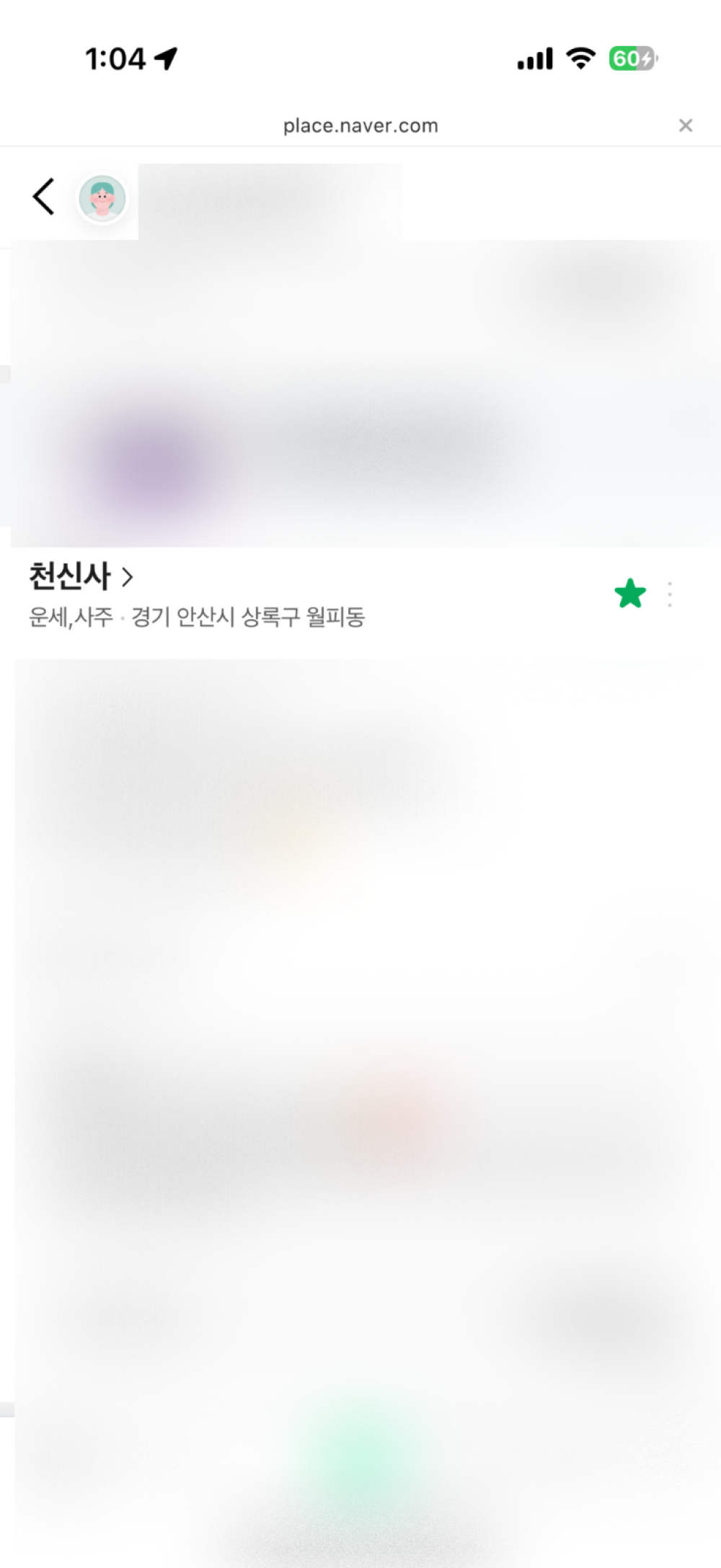Screen dimensions: 721x1568
Task: Open the three-dot menu beside 천신사
Action: pos(670,594)
